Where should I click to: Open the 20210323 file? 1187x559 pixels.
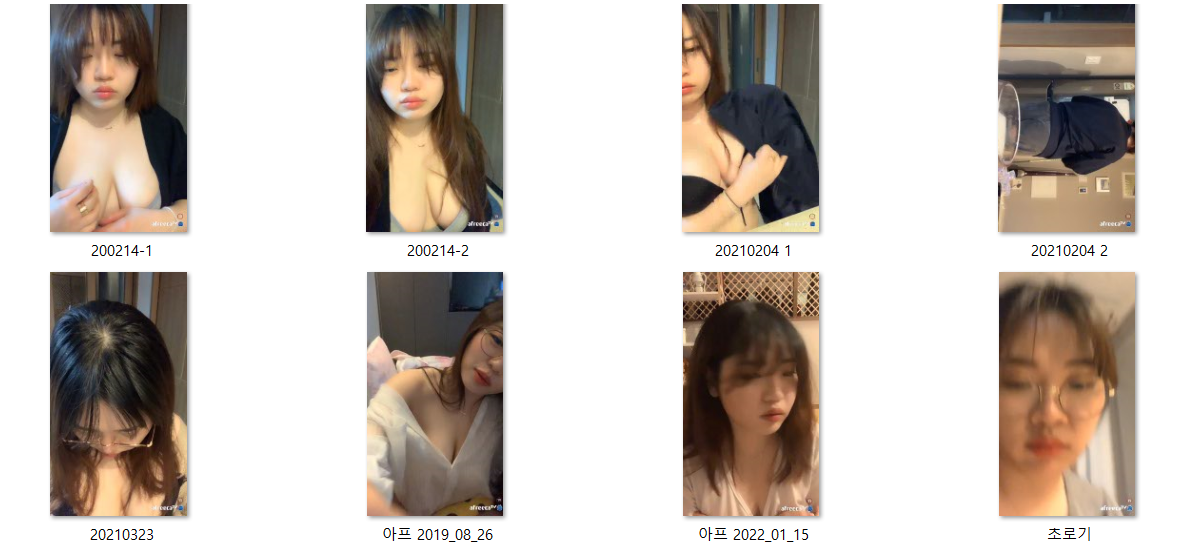point(119,394)
